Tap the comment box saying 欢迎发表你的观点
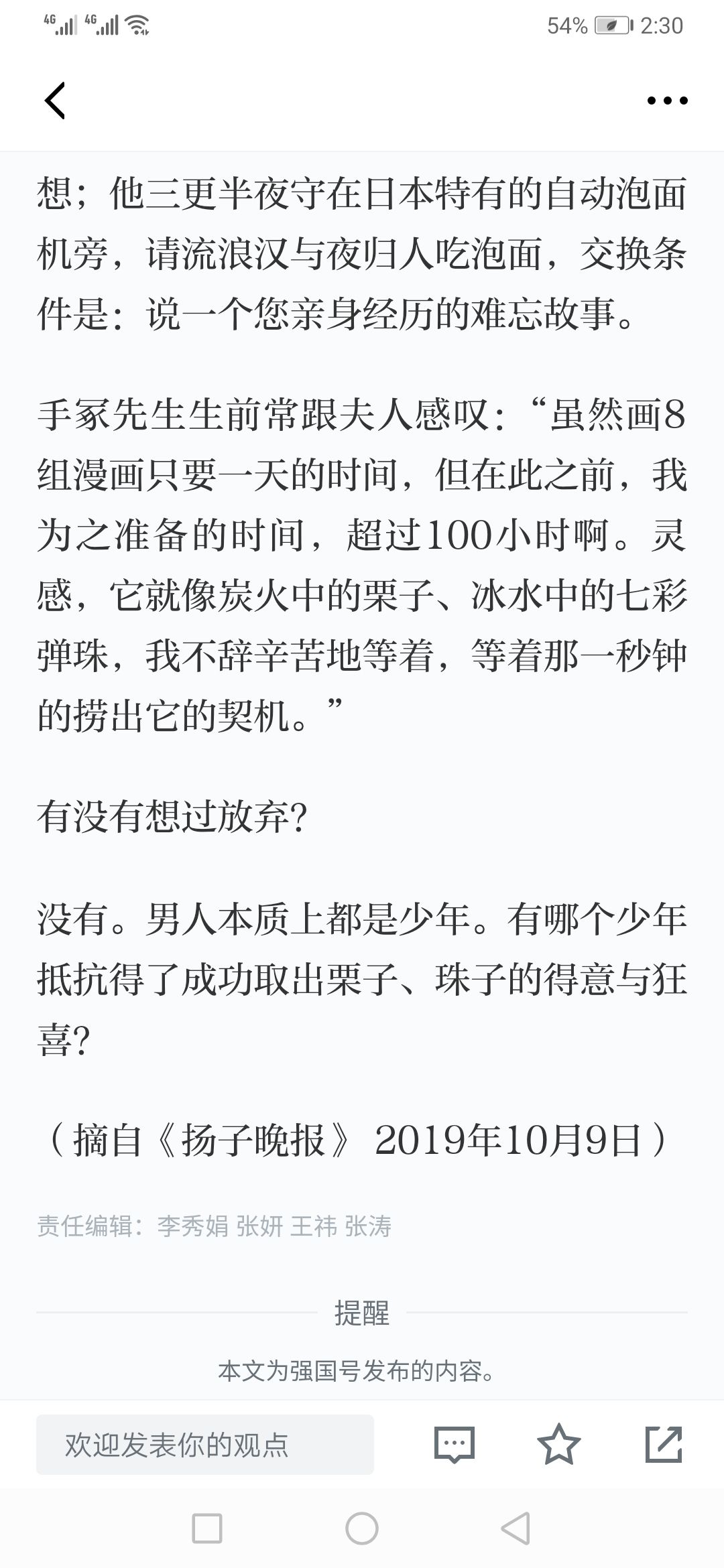The height and width of the screenshot is (1568, 724). 205,1444
